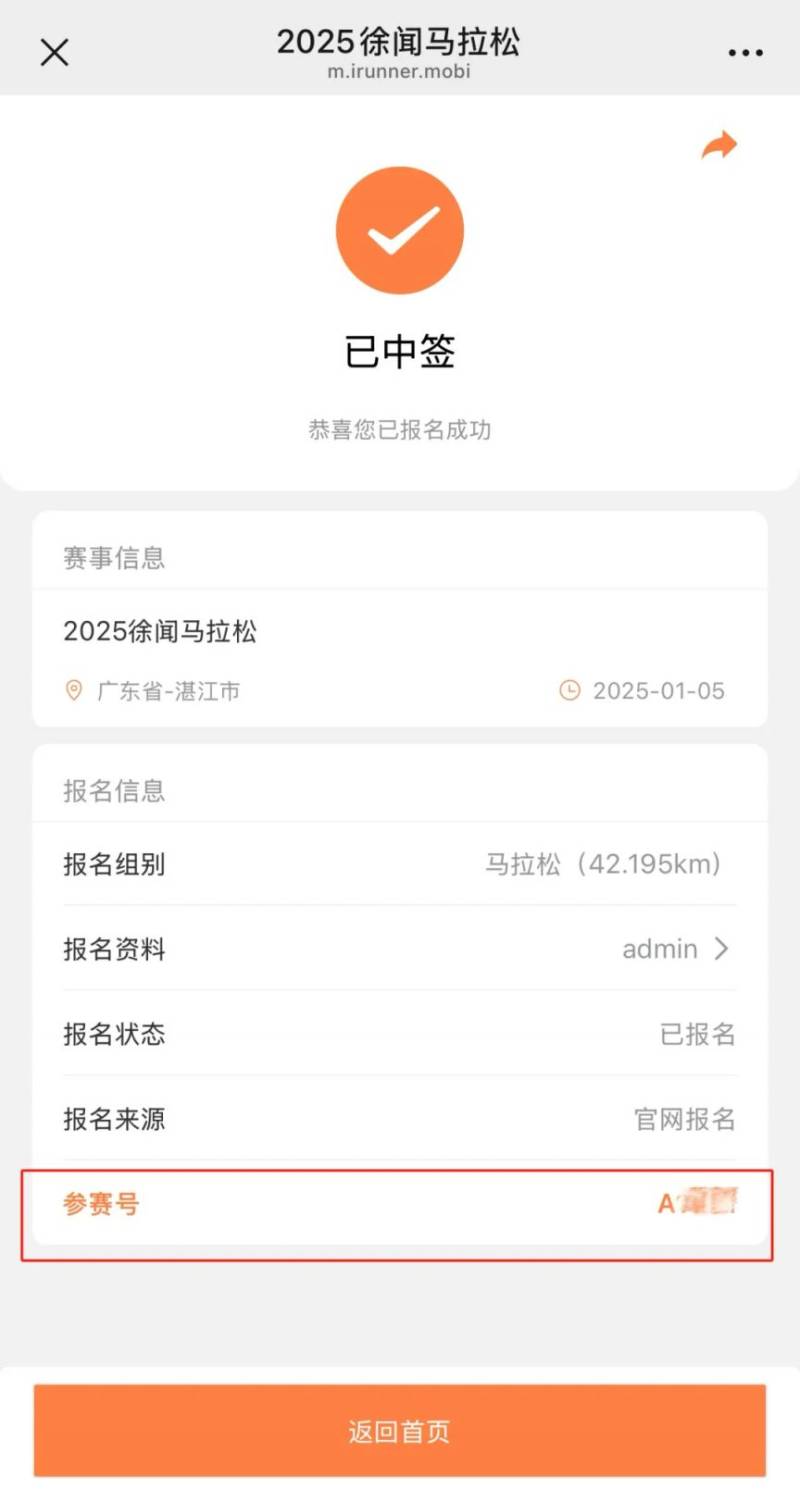The height and width of the screenshot is (1489, 800).
Task: Tap the clock icon next to 2025-01-05
Action: [x=570, y=690]
